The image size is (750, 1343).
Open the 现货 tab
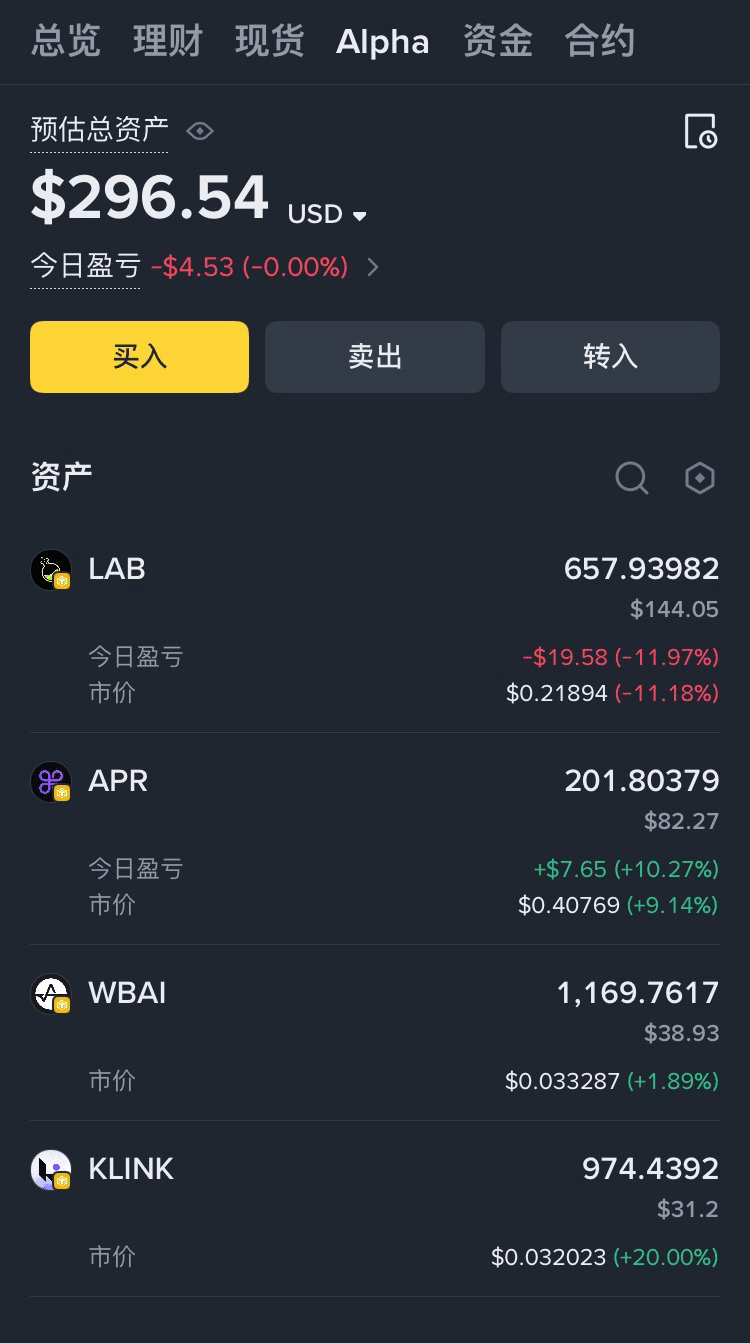(x=269, y=42)
